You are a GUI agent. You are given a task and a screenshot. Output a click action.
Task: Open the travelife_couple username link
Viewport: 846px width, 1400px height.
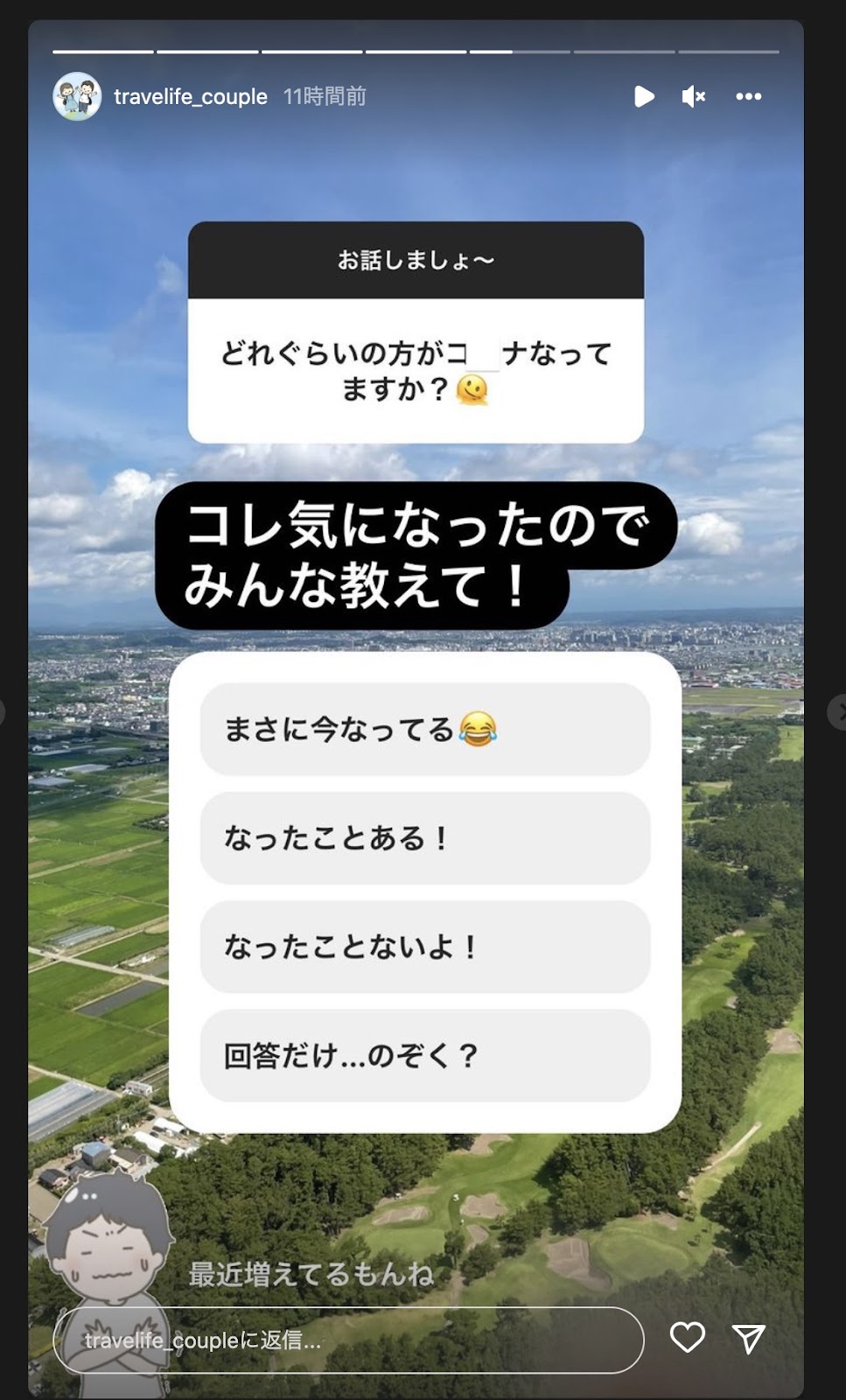190,96
